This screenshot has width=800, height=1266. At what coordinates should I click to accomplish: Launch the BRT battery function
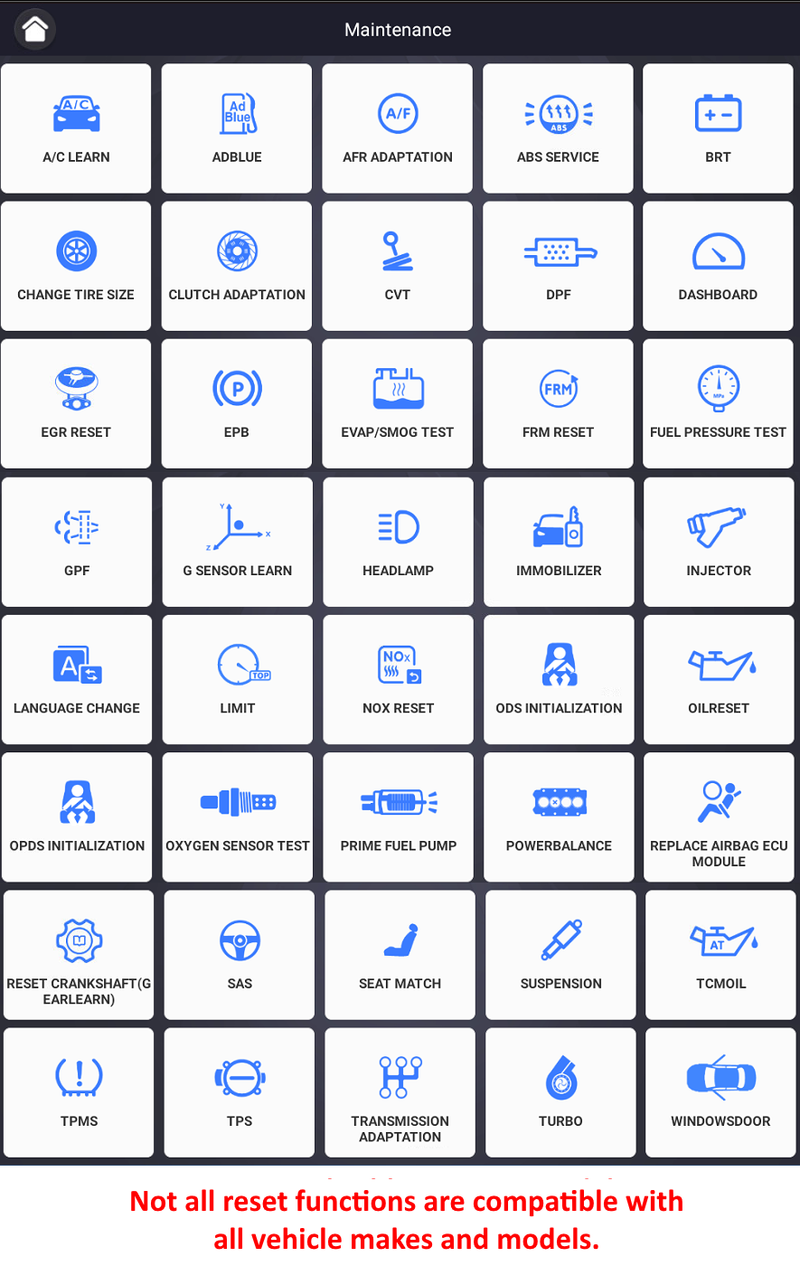pos(718,129)
